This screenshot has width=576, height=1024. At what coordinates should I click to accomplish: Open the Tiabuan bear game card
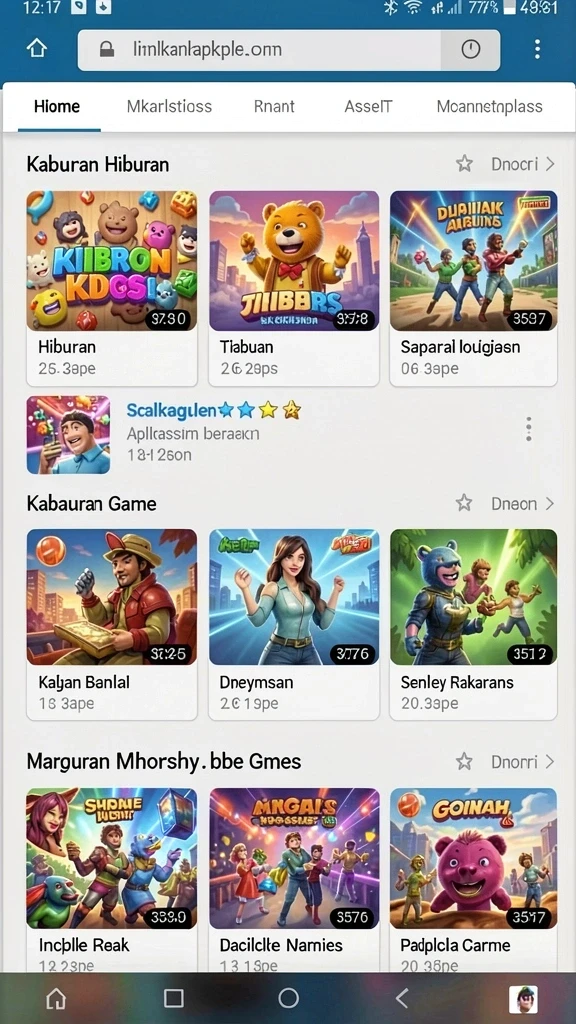tap(294, 288)
